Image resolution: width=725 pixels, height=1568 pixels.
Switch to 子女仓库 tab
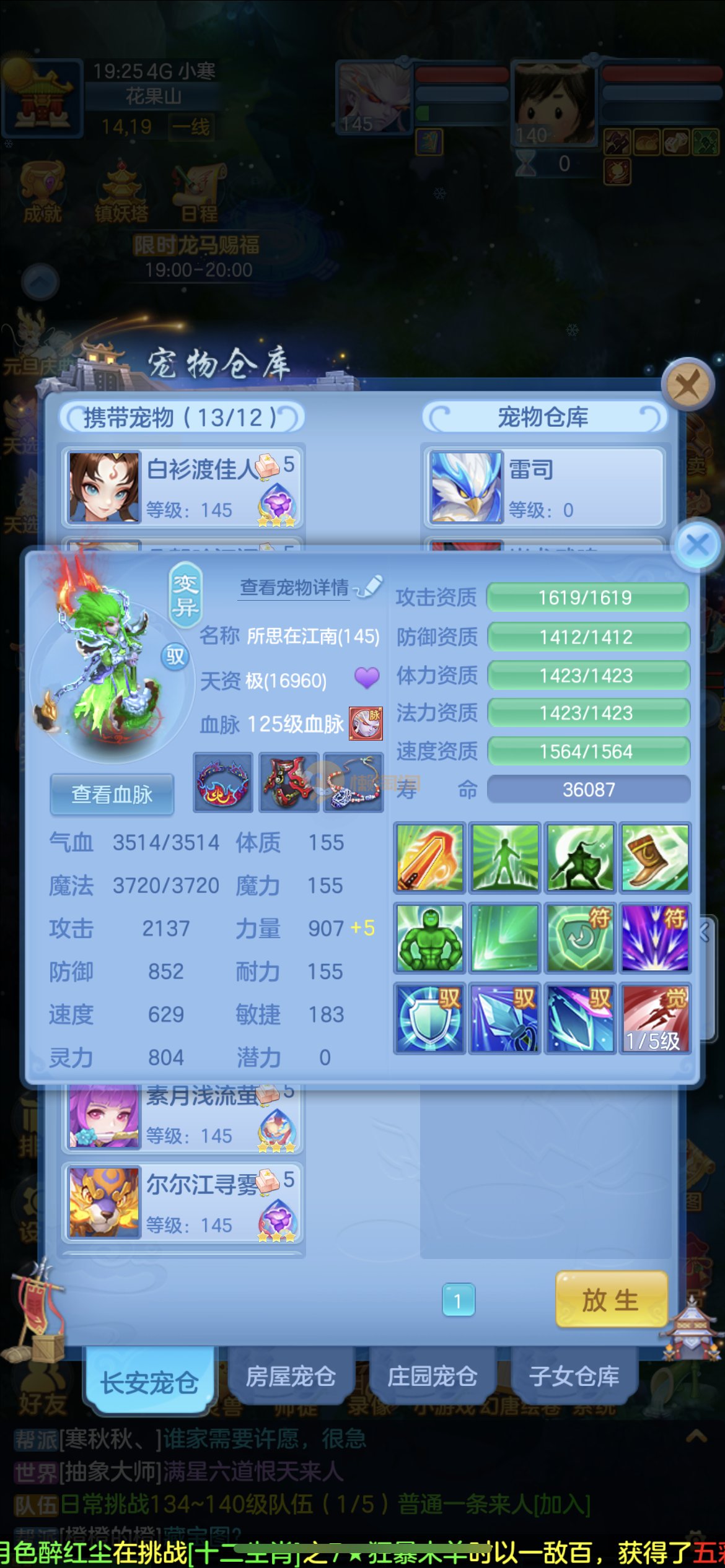574,1376
